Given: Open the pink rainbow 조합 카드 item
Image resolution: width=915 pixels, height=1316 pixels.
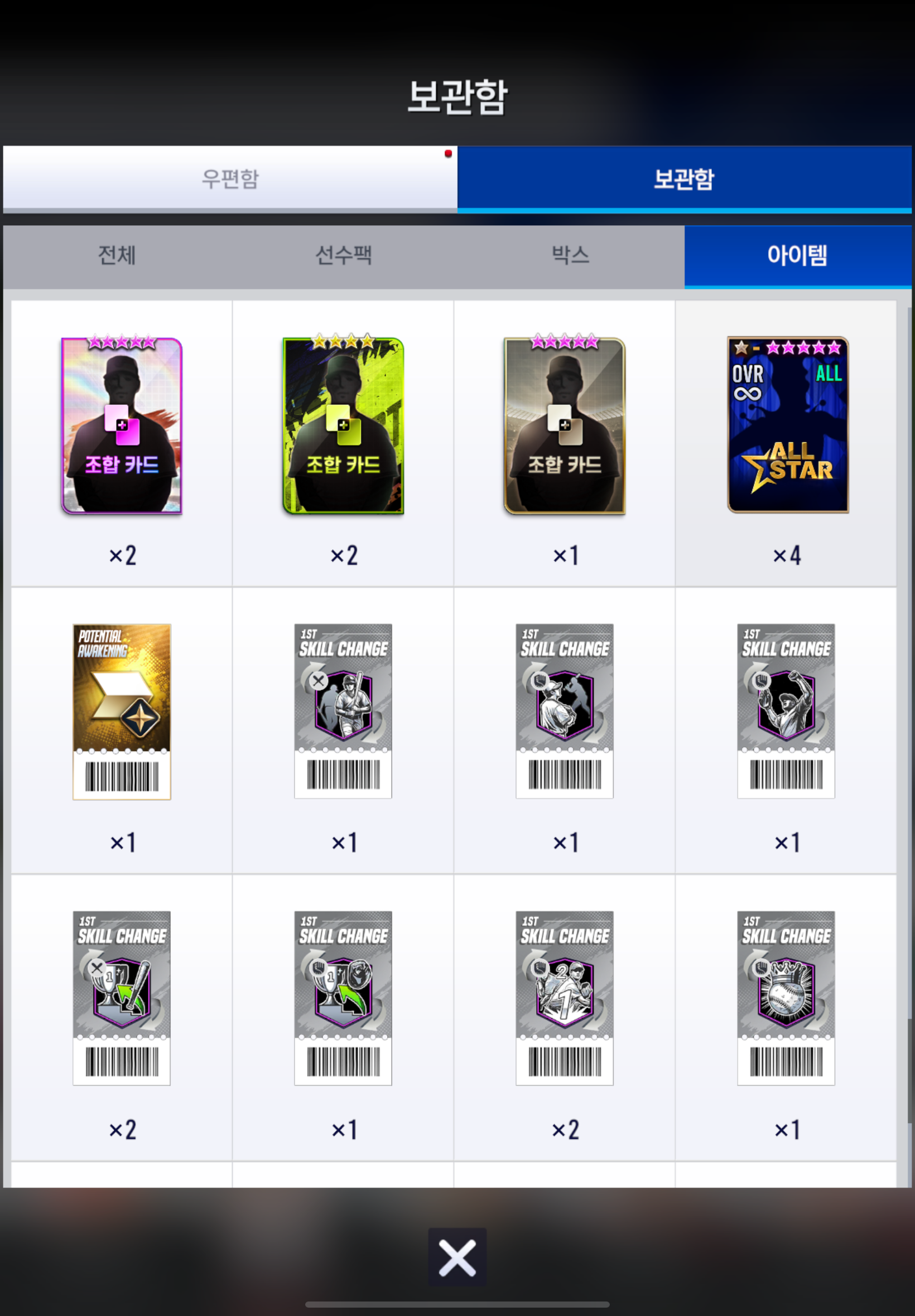Looking at the screenshot, I should tap(122, 425).
